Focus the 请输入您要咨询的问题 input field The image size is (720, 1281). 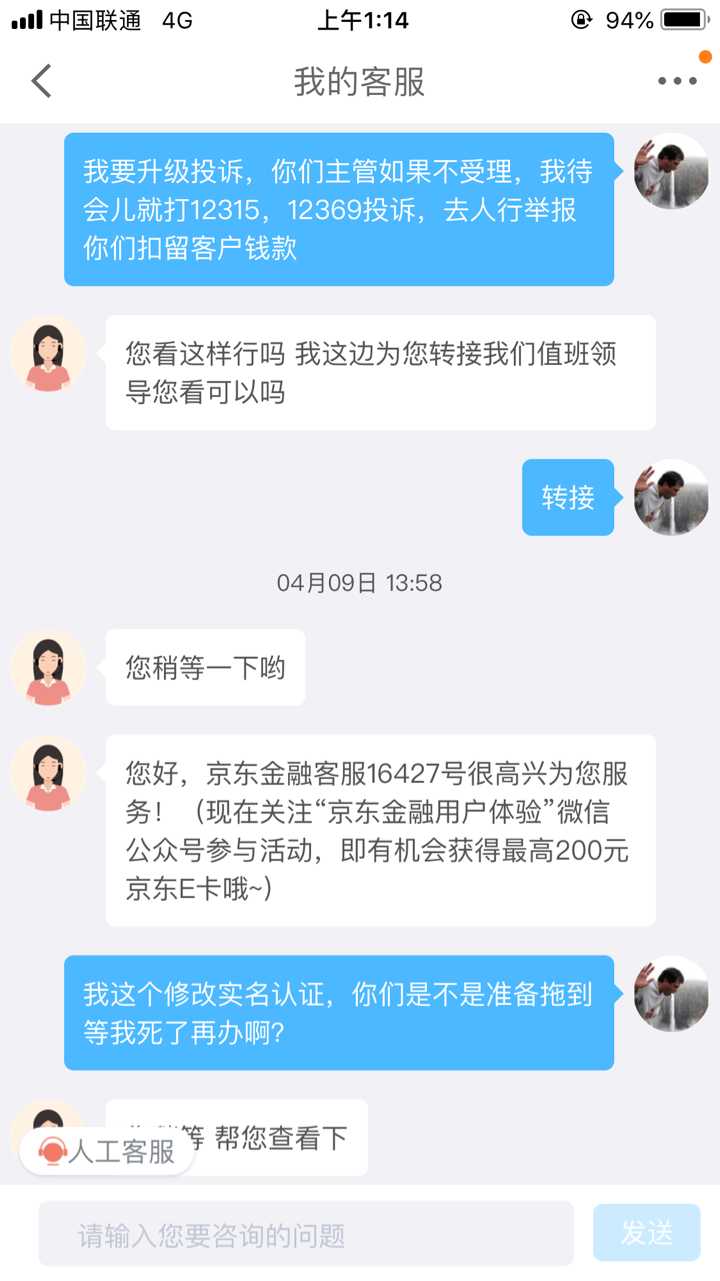pos(306,1234)
